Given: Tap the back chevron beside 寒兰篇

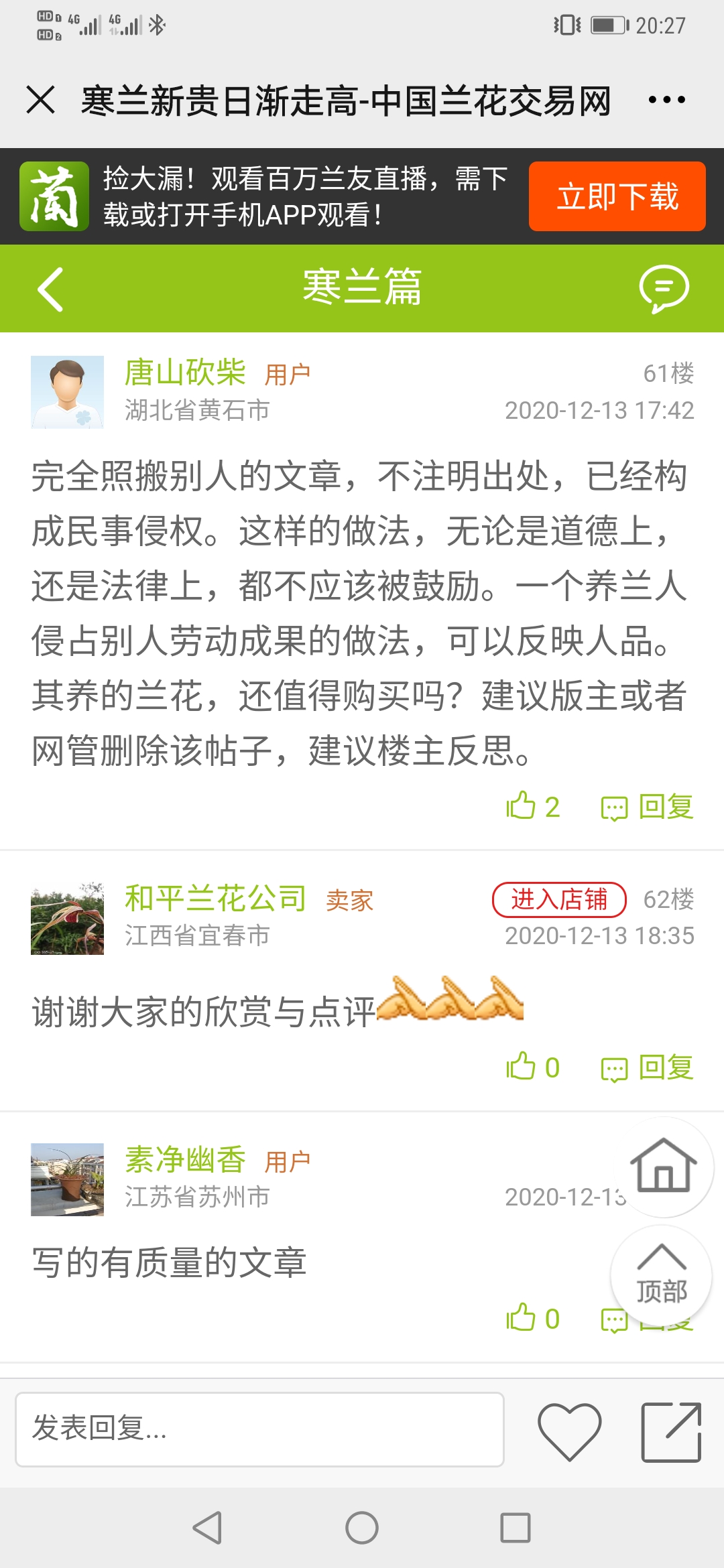Looking at the screenshot, I should [50, 289].
